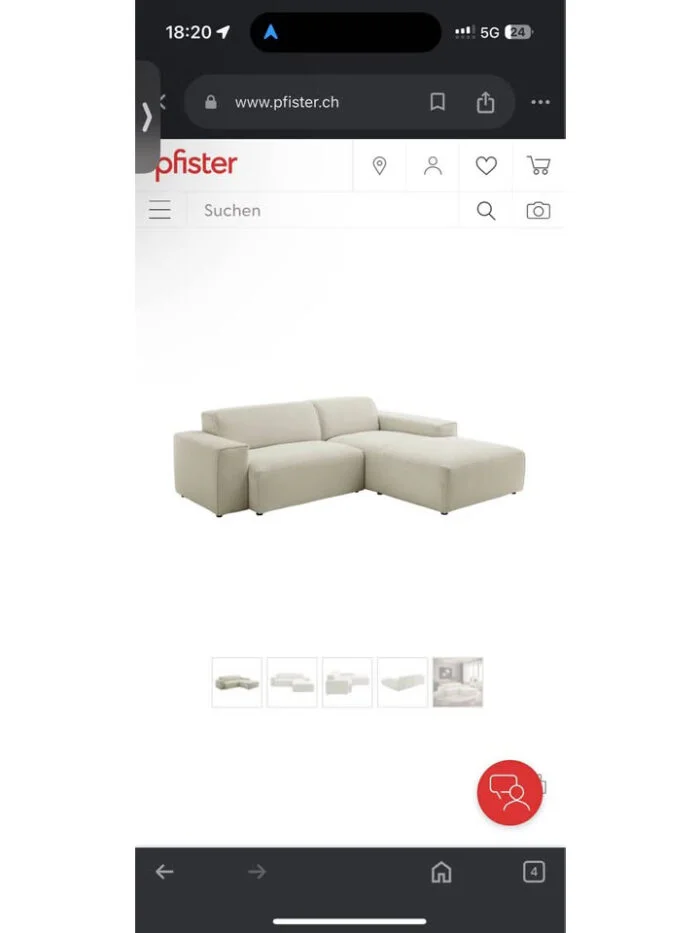Open the store locator pin icon
The height and width of the screenshot is (933, 700).
pos(379,166)
